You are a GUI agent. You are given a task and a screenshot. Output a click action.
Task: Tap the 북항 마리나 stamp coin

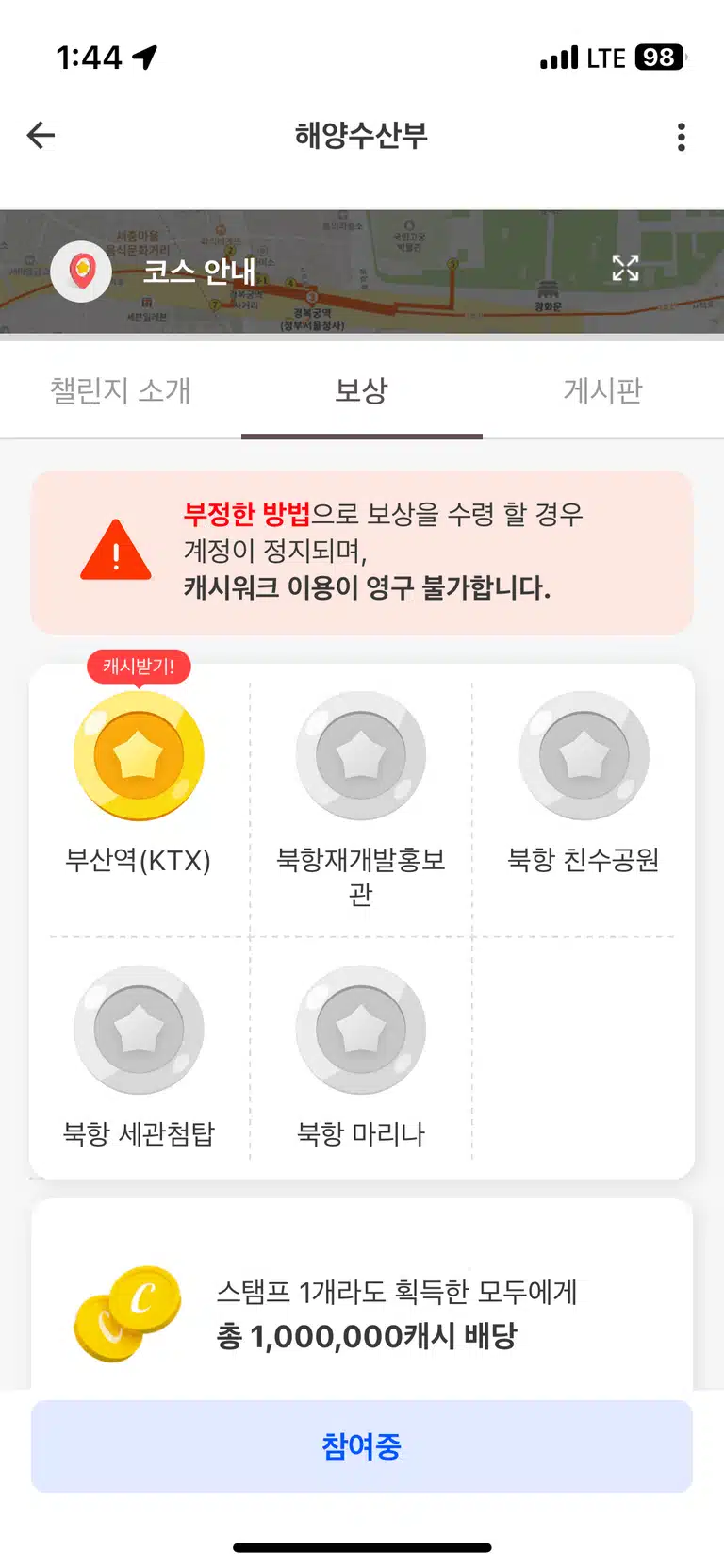tap(361, 1030)
